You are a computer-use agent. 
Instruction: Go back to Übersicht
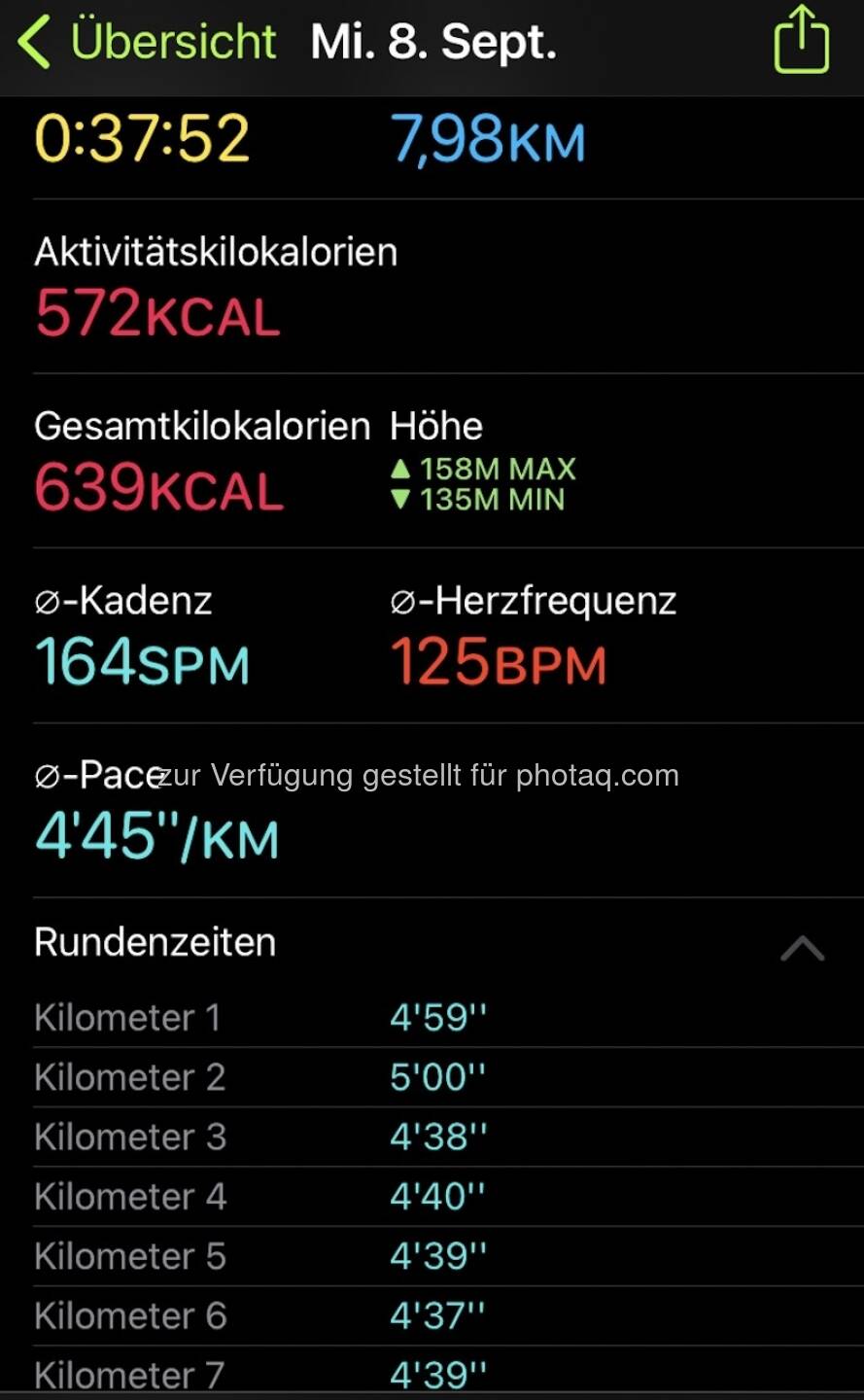pos(146,43)
